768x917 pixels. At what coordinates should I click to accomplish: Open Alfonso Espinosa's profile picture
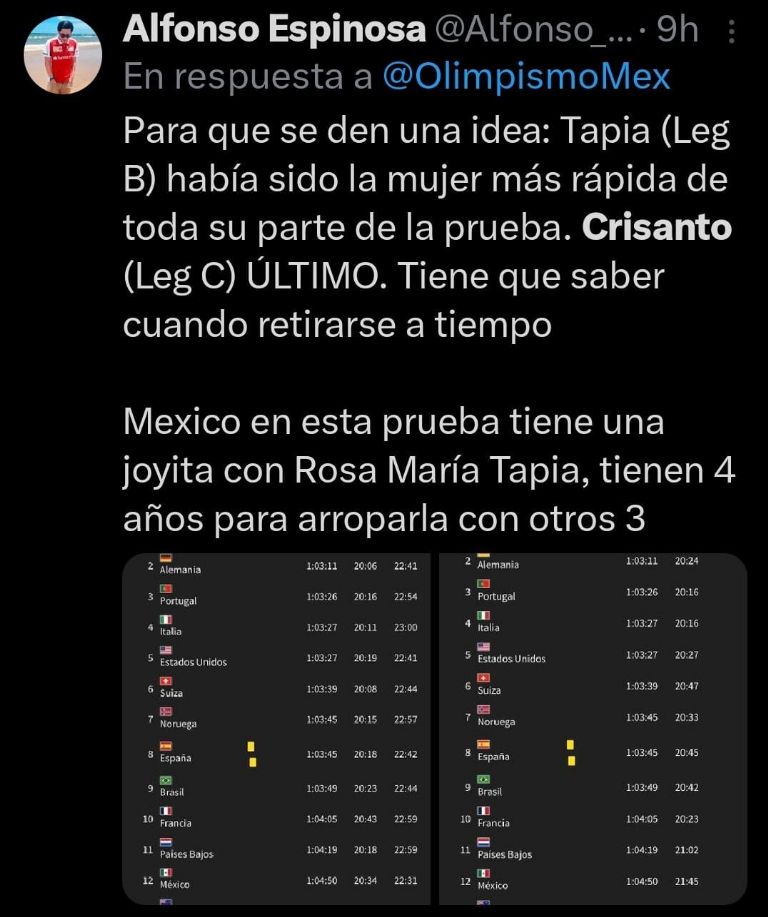pyautogui.click(x=63, y=55)
